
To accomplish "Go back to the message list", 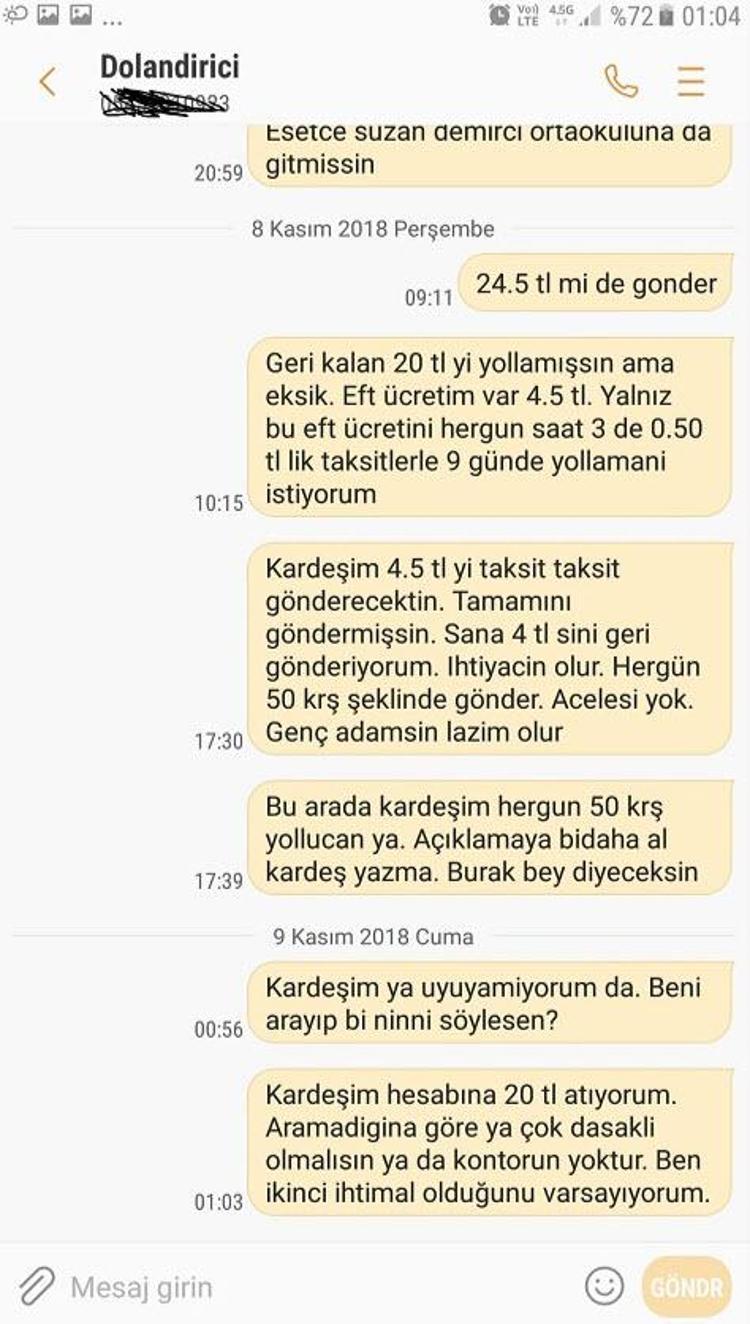I will point(47,82).
